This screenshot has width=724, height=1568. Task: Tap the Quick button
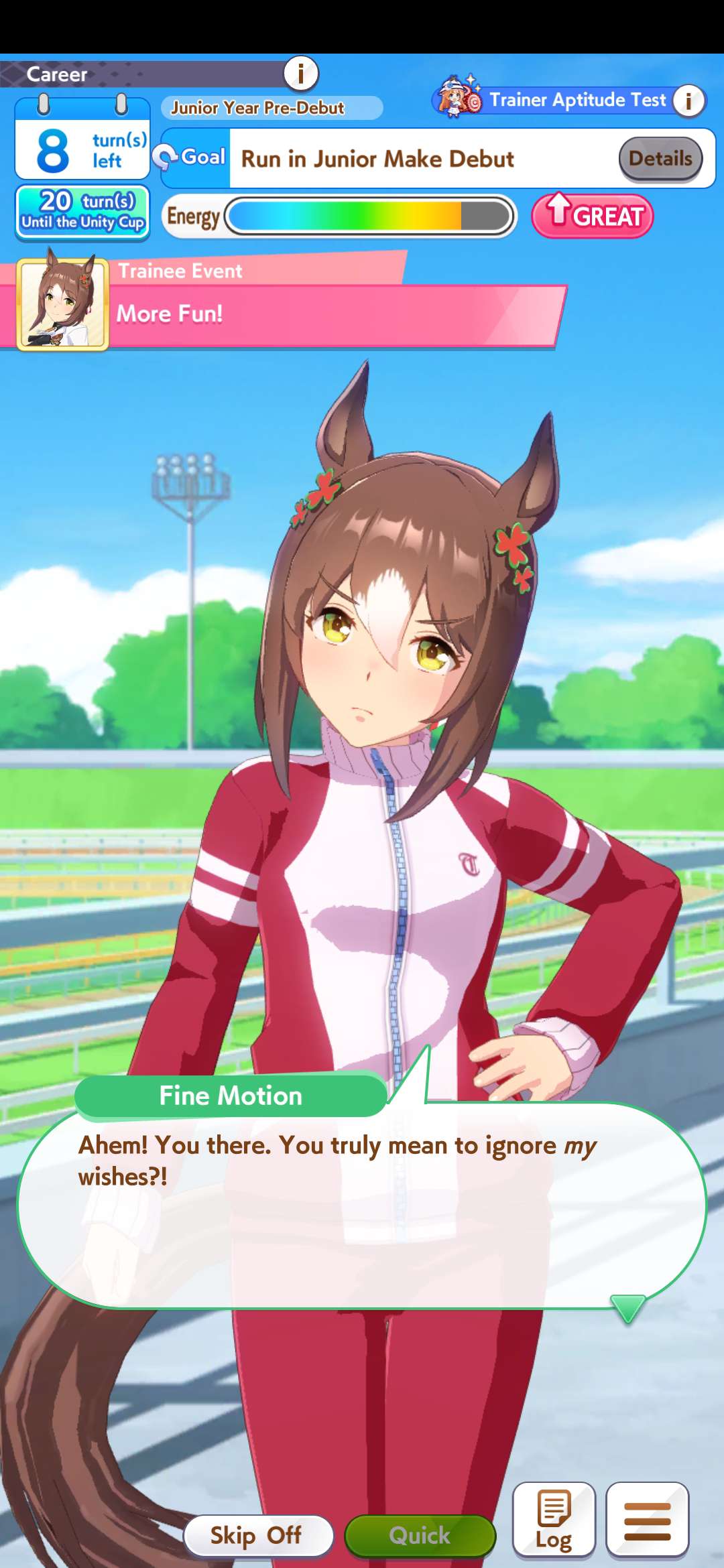[x=420, y=1534]
